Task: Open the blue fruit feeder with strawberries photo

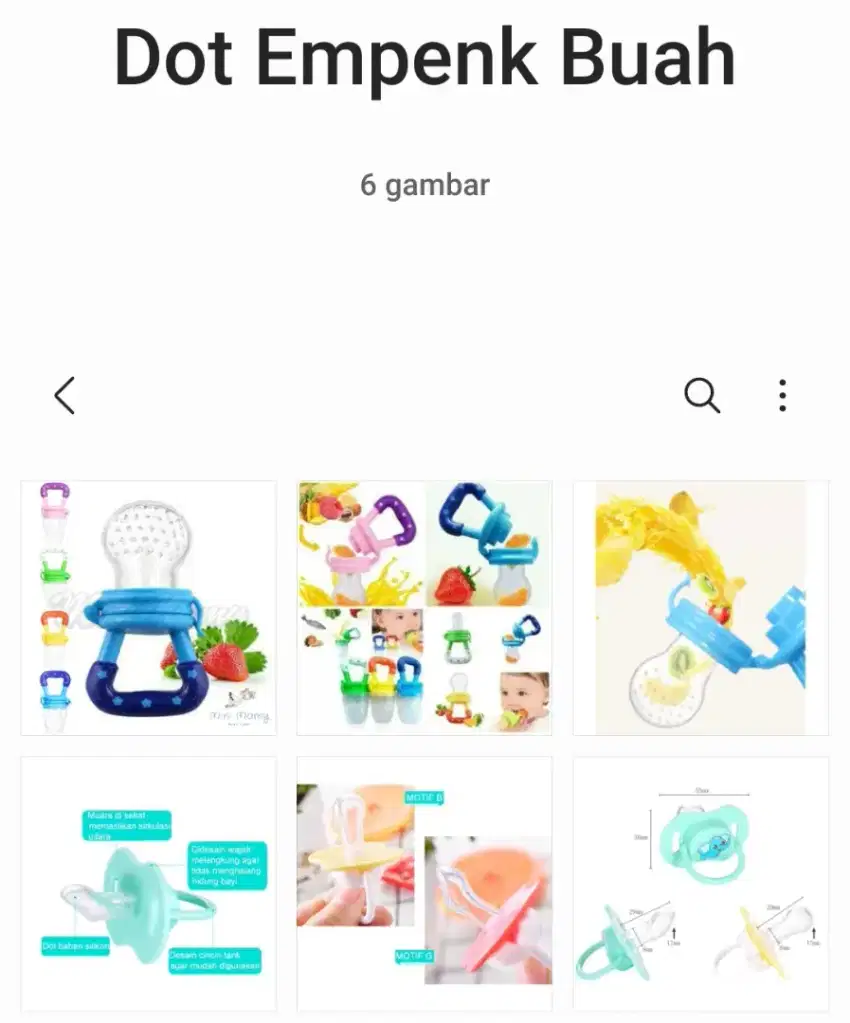Action: click(148, 608)
